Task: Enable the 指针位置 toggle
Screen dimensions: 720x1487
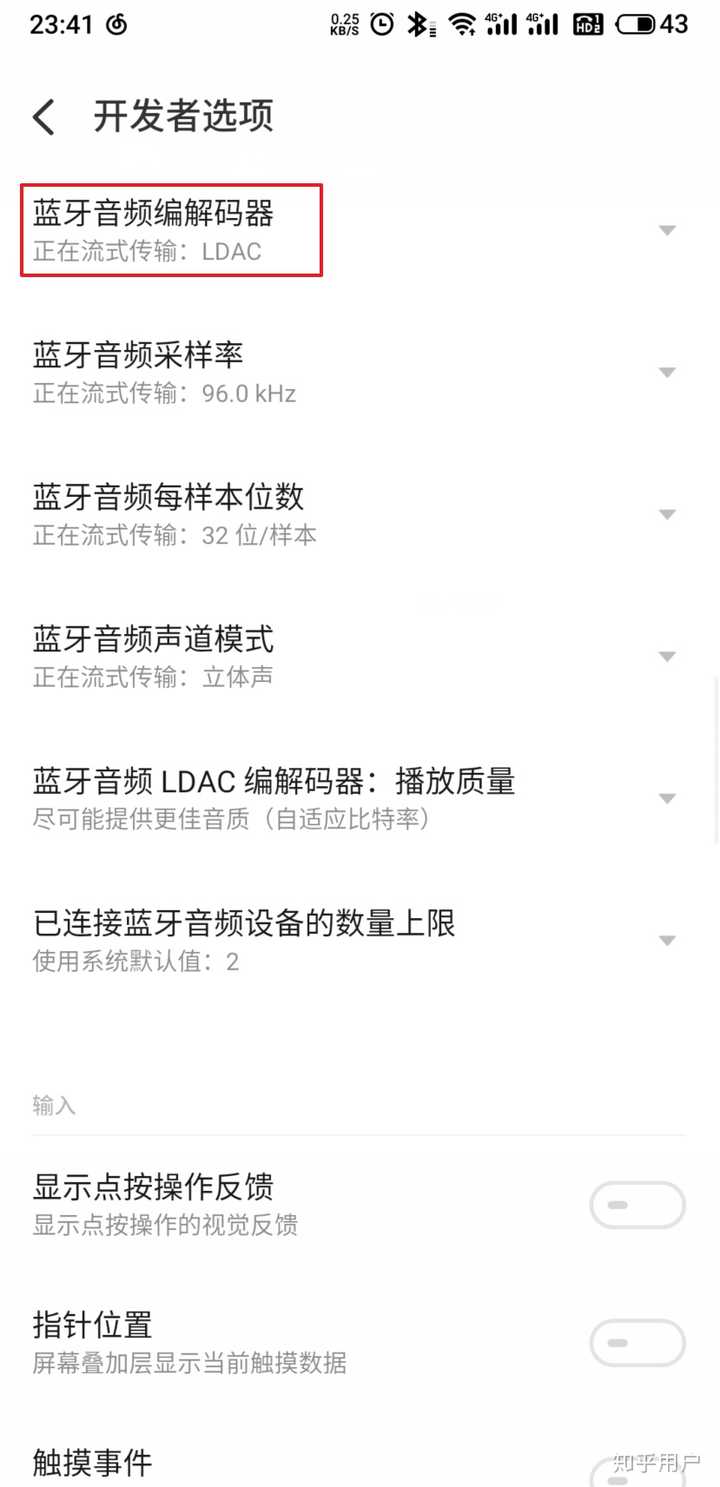Action: [637, 1343]
